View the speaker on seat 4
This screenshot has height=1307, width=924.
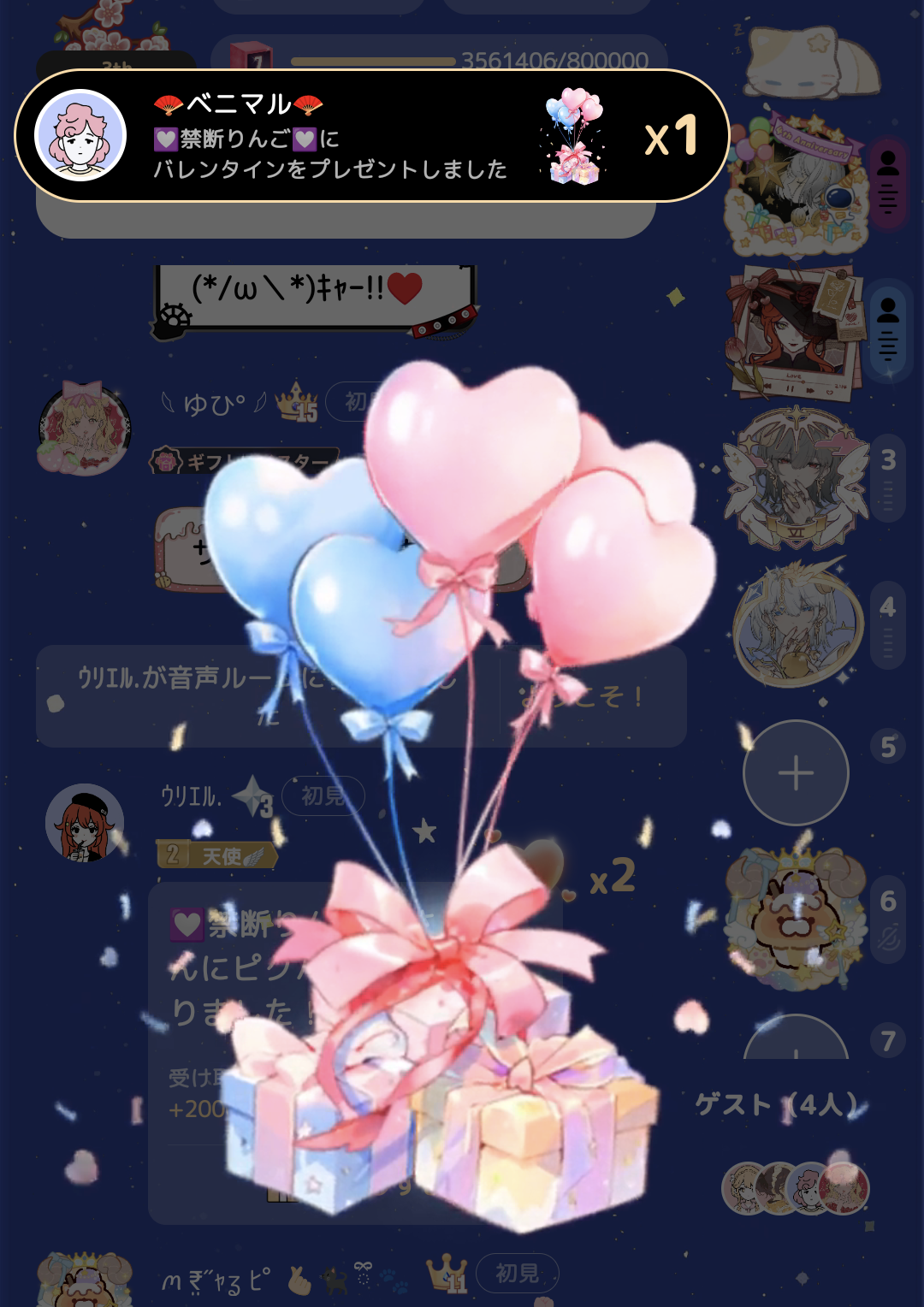tap(796, 624)
